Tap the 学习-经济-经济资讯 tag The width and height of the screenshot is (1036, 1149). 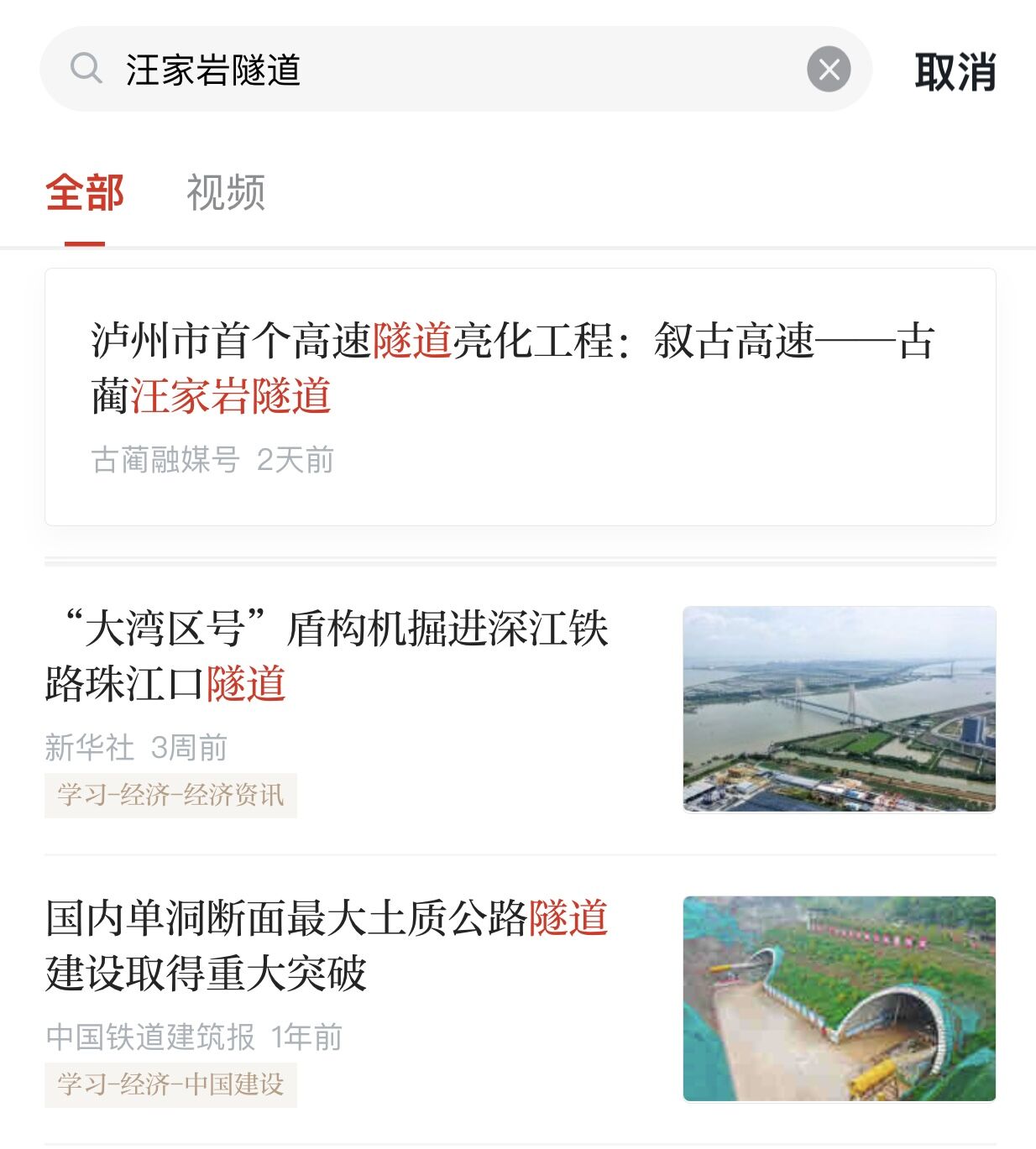pos(170,795)
